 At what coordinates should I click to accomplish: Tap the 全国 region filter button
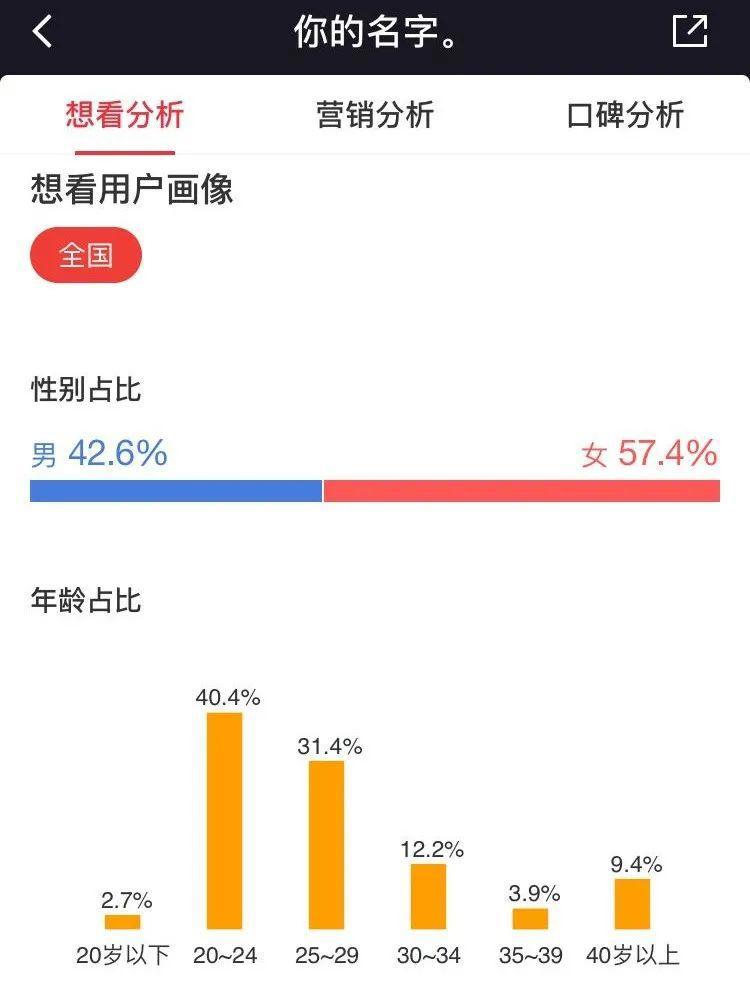[86, 255]
